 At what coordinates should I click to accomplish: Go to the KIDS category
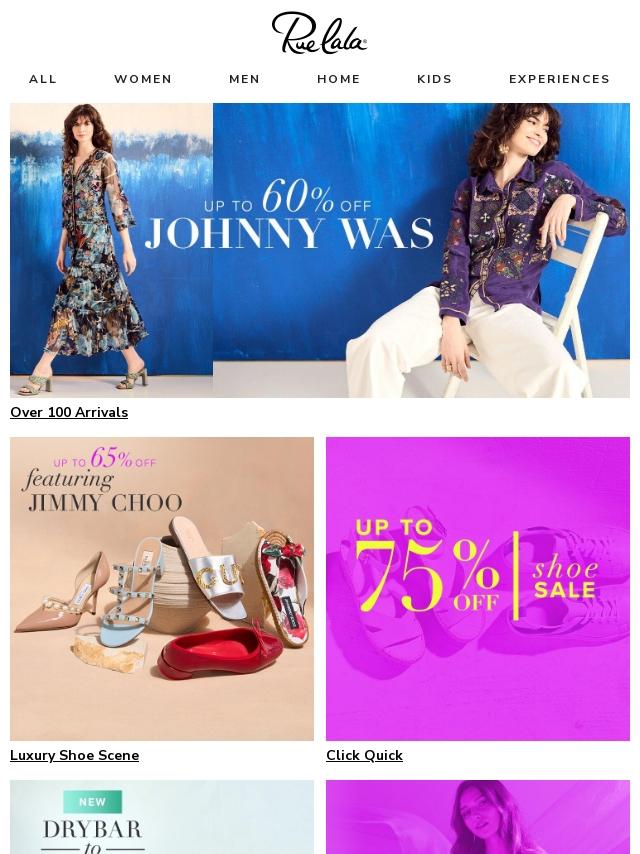point(434,79)
